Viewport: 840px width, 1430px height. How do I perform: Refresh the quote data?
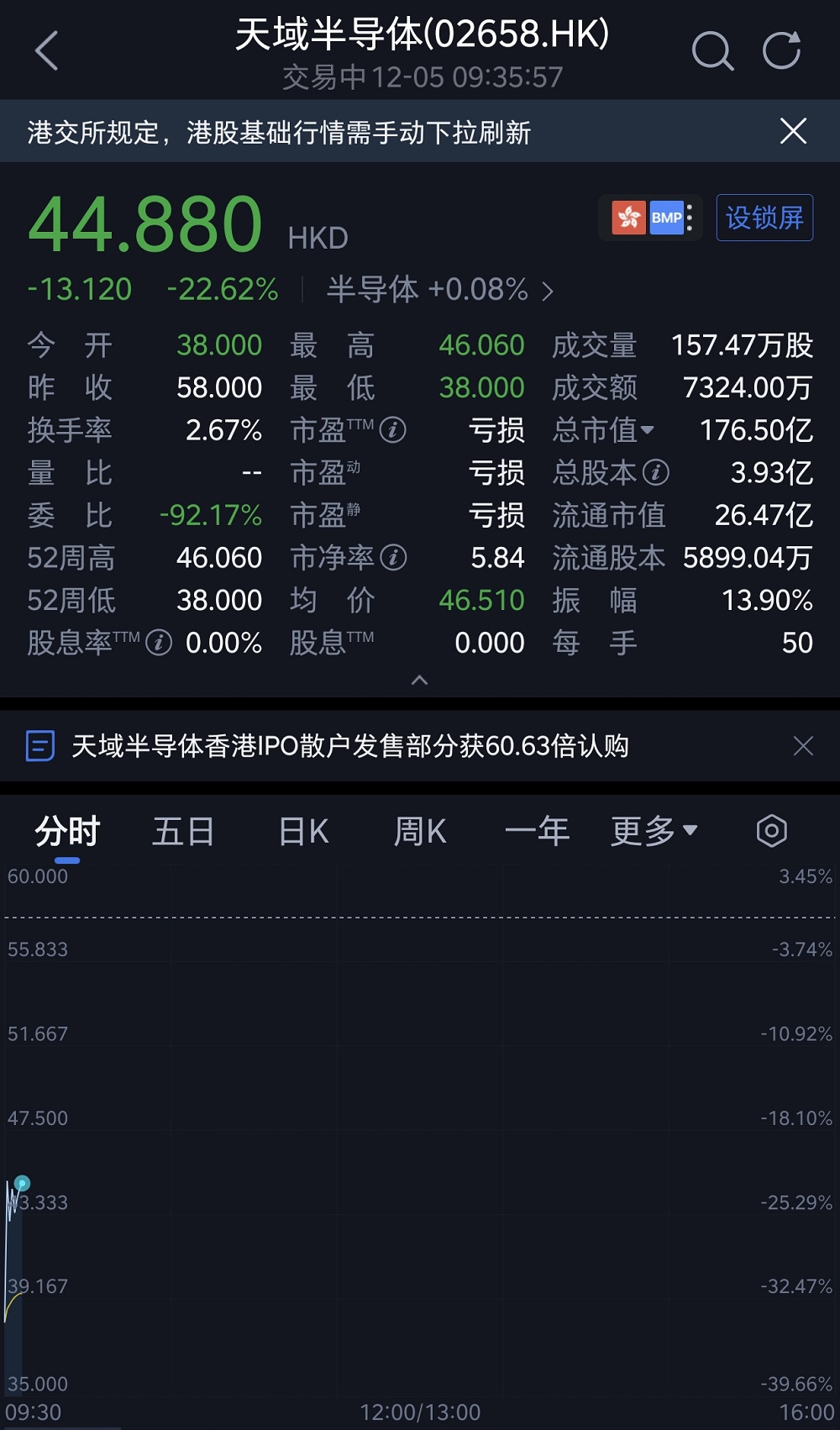pos(782,50)
